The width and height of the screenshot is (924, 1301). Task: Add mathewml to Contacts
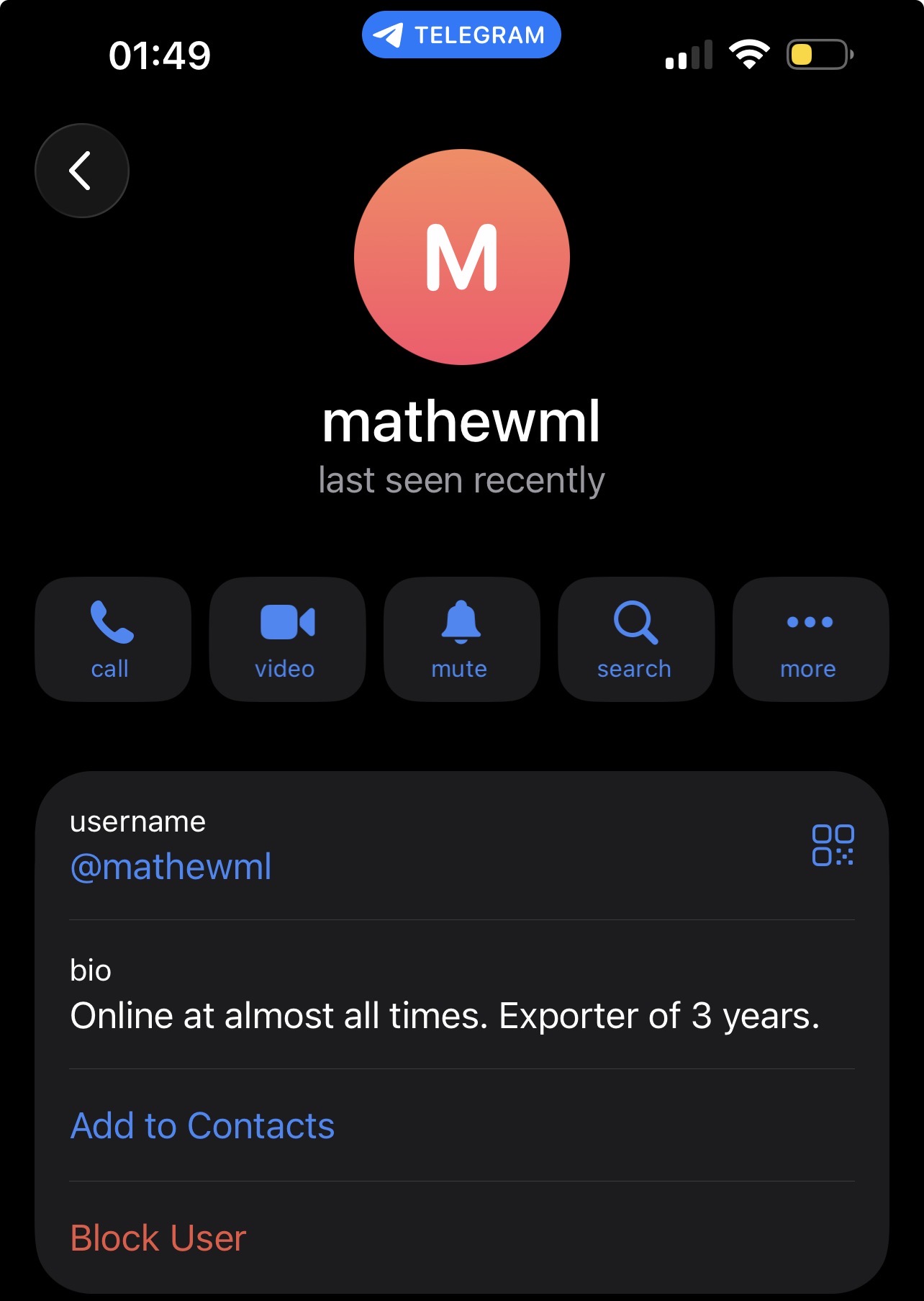[203, 1125]
